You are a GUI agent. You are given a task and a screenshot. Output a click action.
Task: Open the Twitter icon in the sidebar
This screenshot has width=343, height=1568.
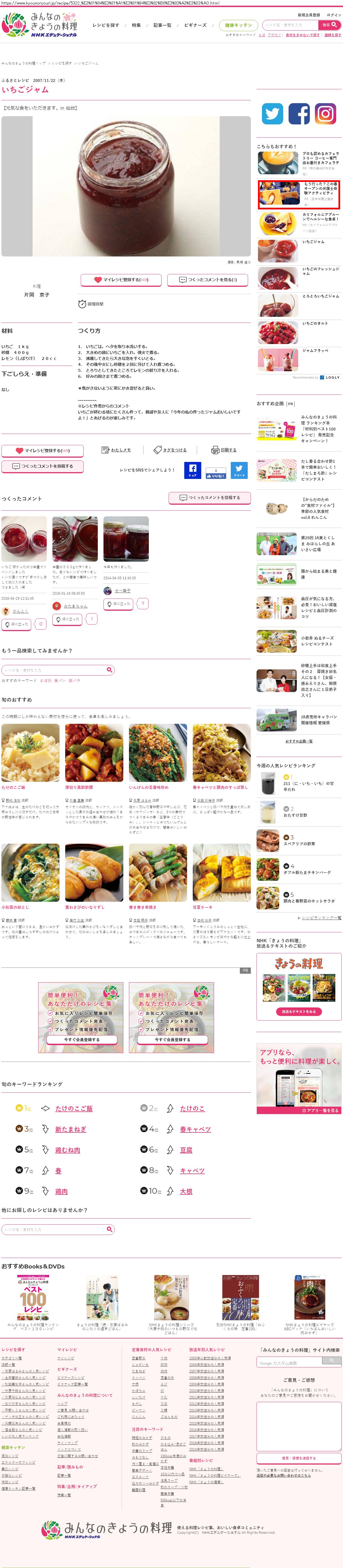[272, 114]
